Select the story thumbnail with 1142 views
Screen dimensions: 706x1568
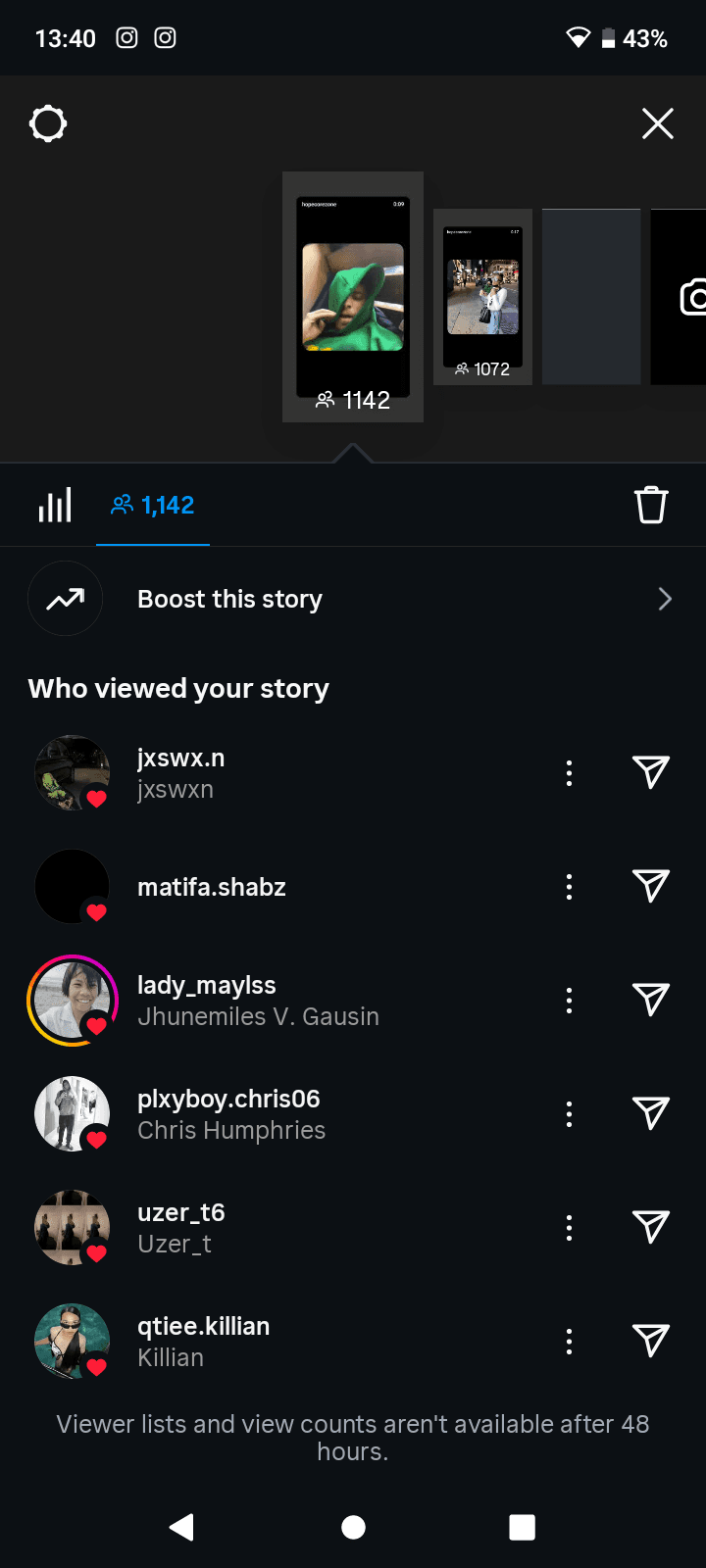pos(353,296)
